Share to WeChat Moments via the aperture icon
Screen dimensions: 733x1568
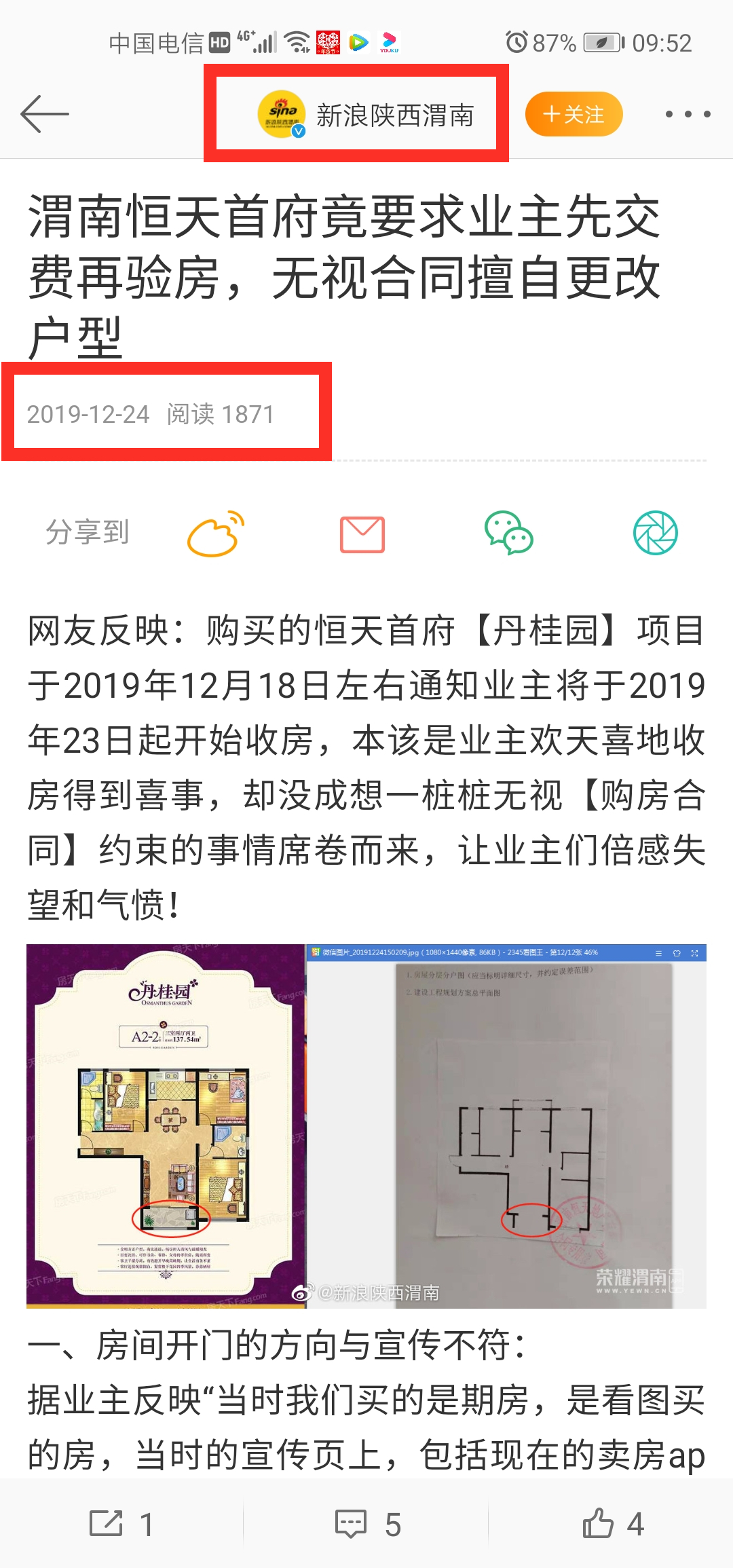[x=655, y=534]
